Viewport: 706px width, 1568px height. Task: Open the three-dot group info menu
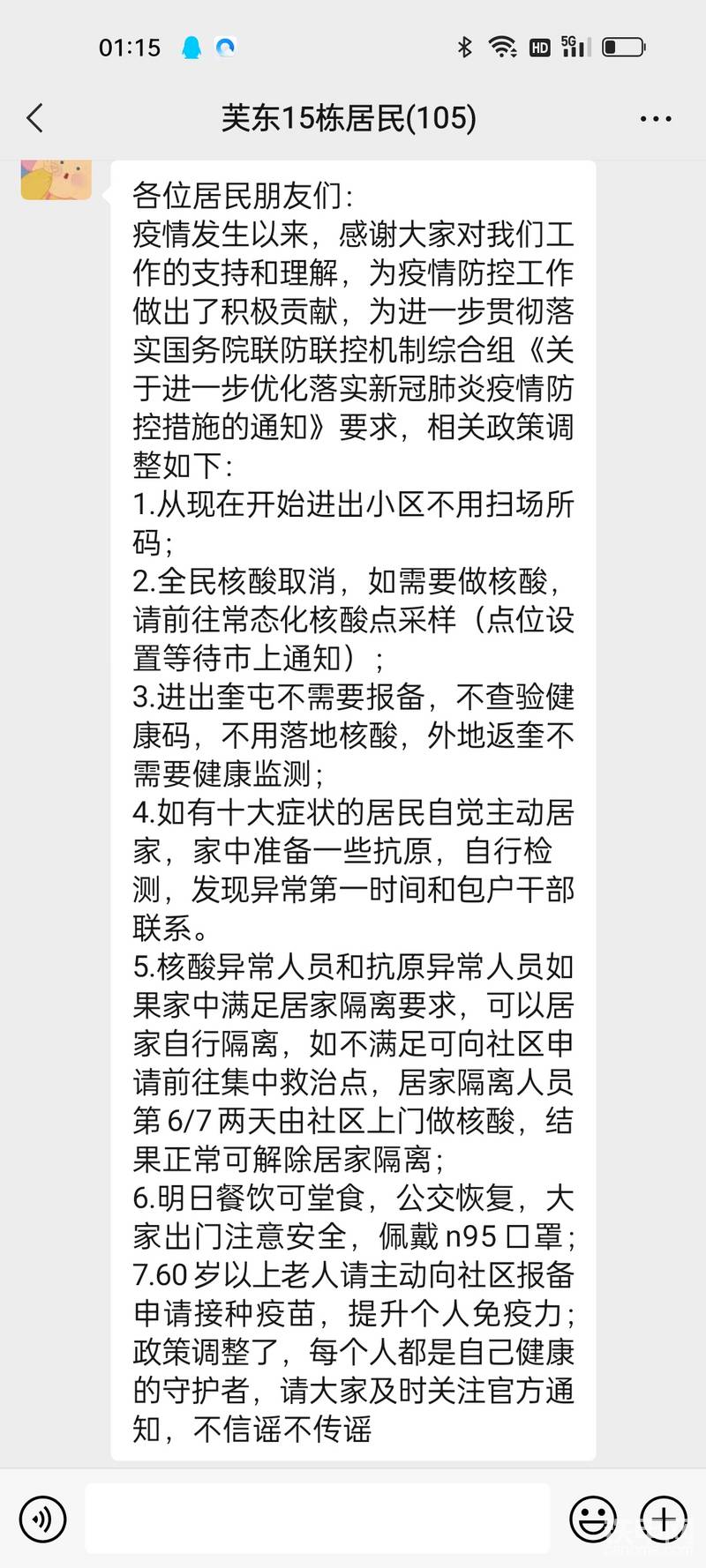(655, 119)
